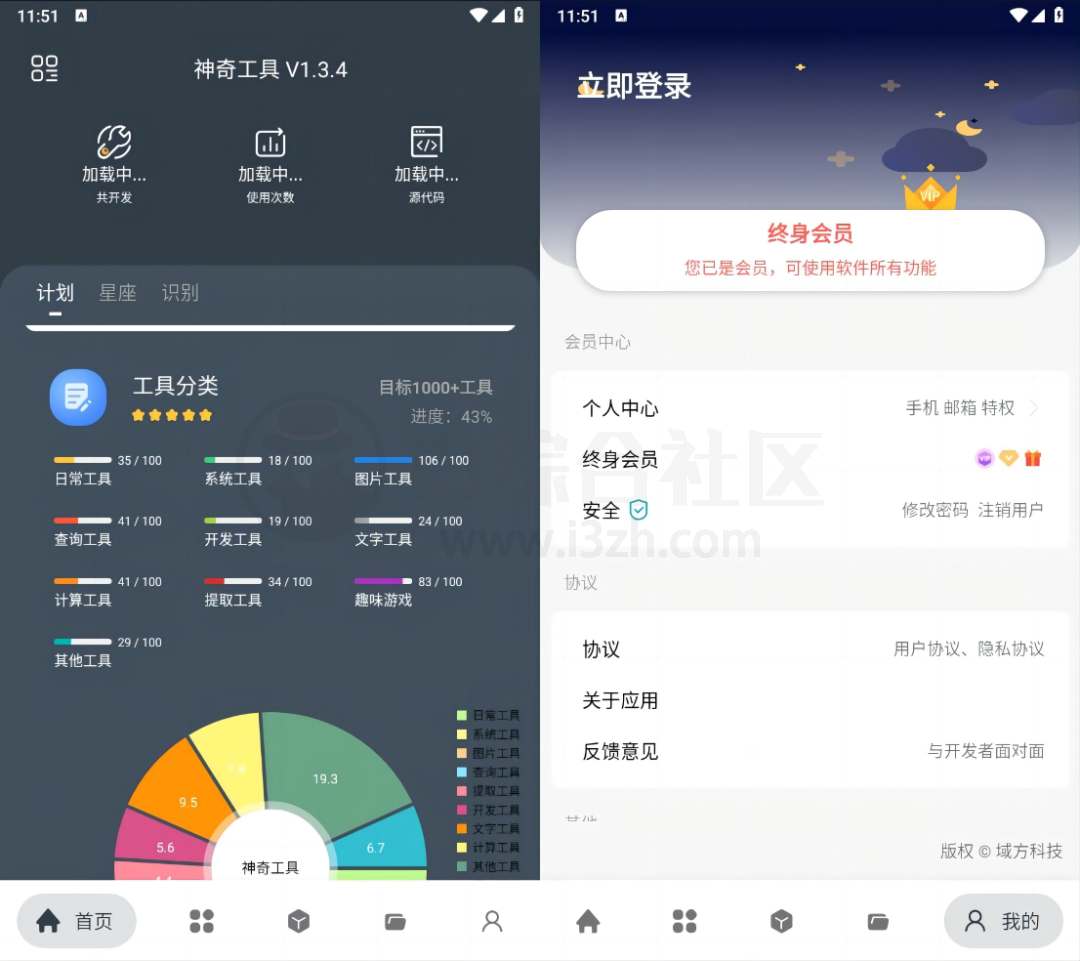Viewport: 1080px width, 961px height.
Task: Open the 共开发 tools shortcut
Action: 114,164
